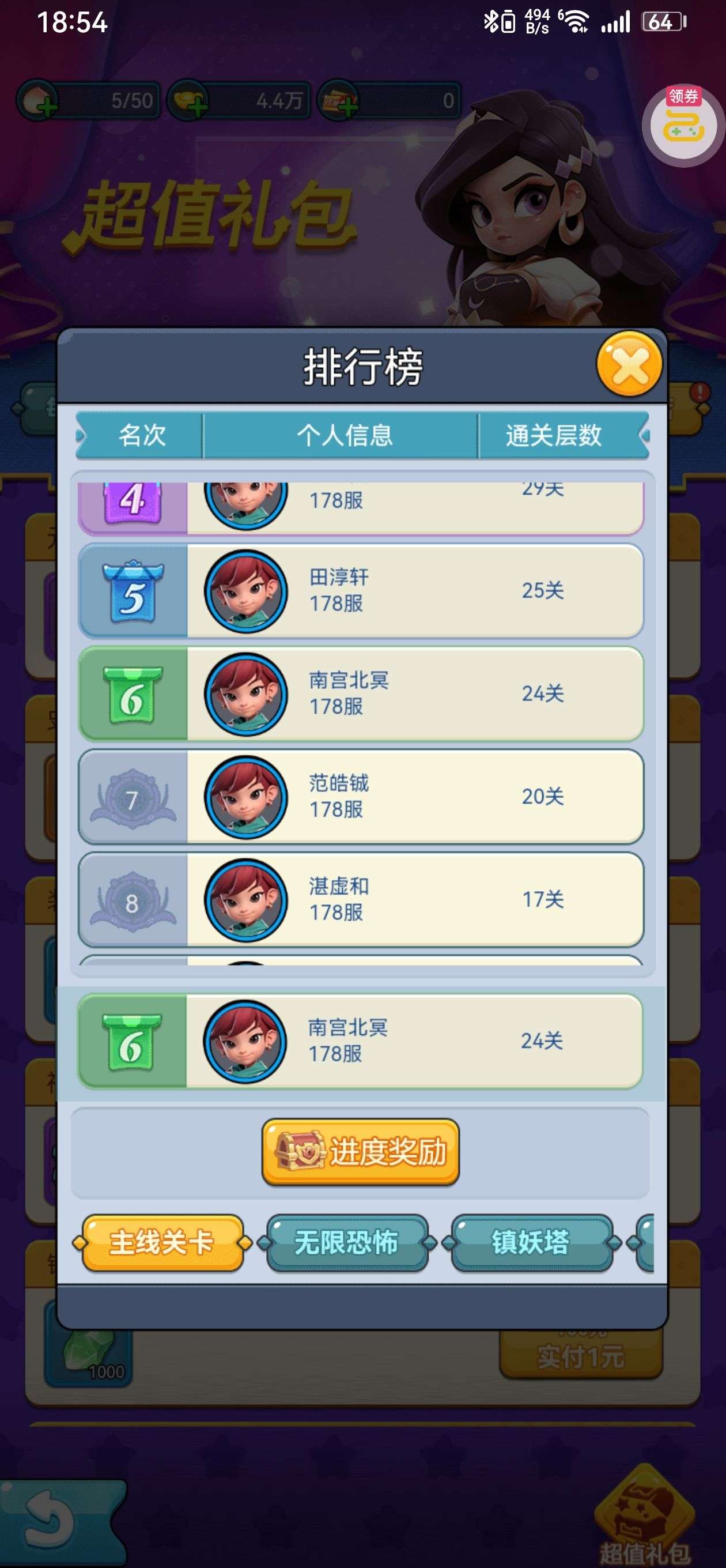
Task: View player 田淳轩's leaderboard entry
Action: click(360, 590)
